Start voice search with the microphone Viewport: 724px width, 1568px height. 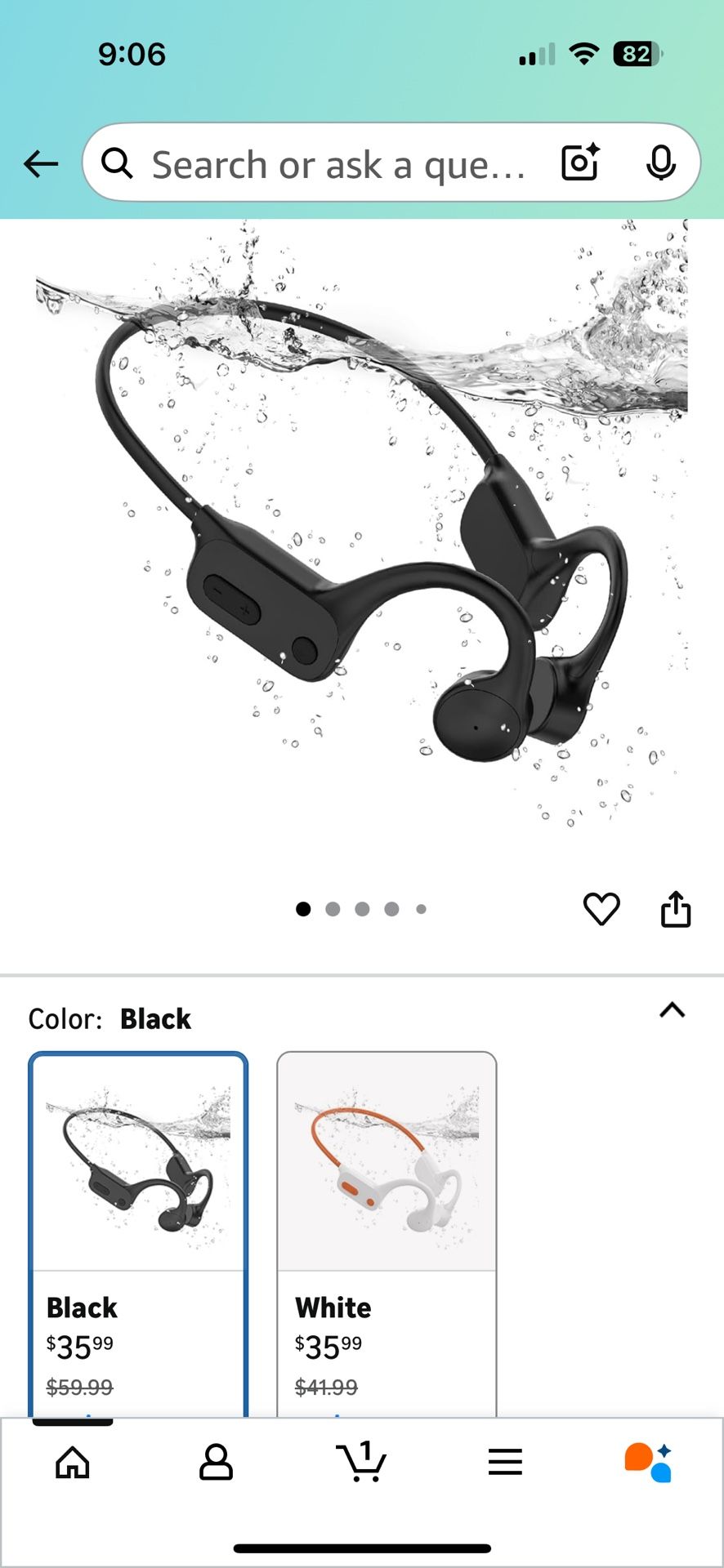coord(660,163)
